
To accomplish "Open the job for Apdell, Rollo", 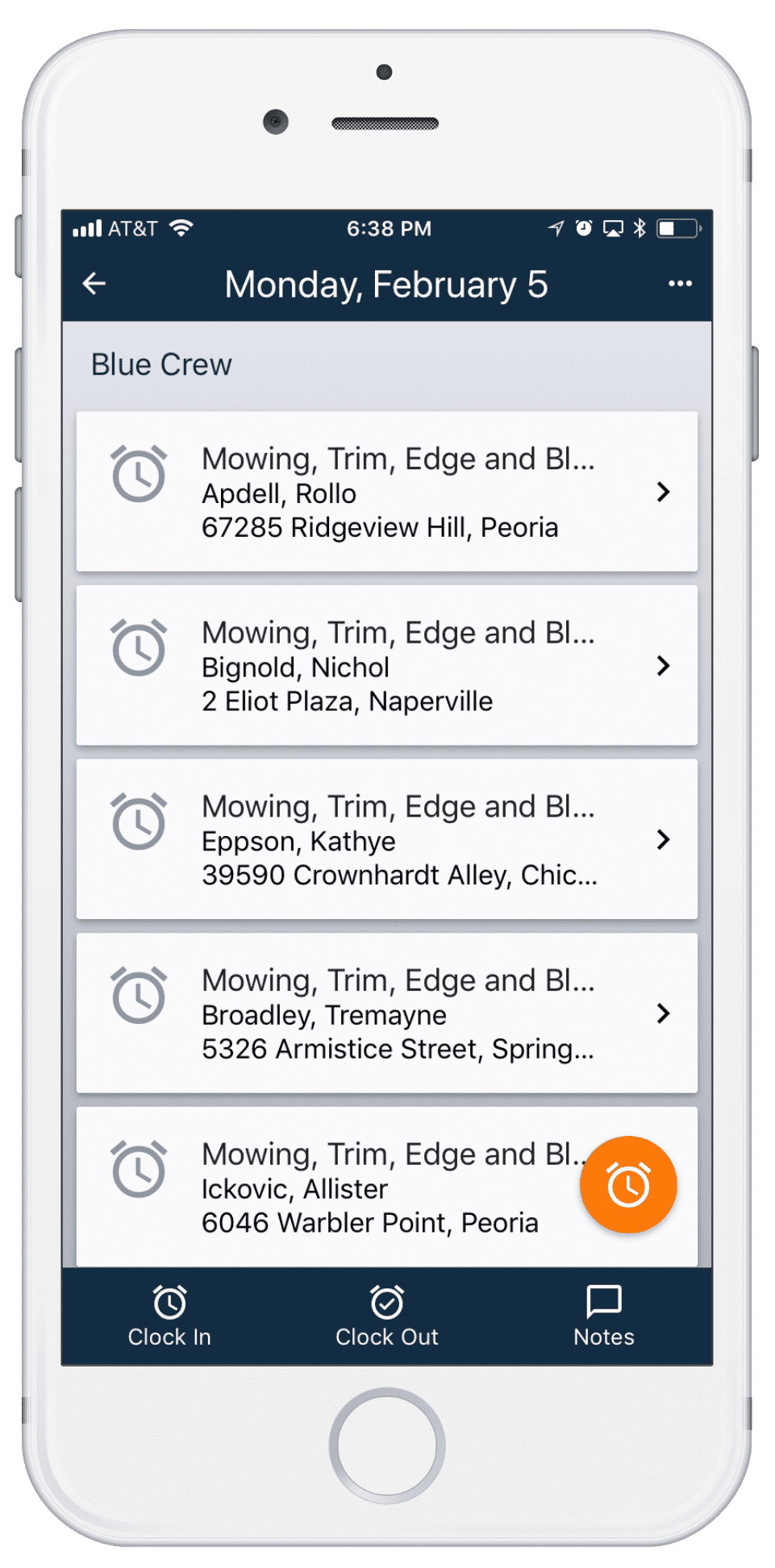I will [387, 492].
